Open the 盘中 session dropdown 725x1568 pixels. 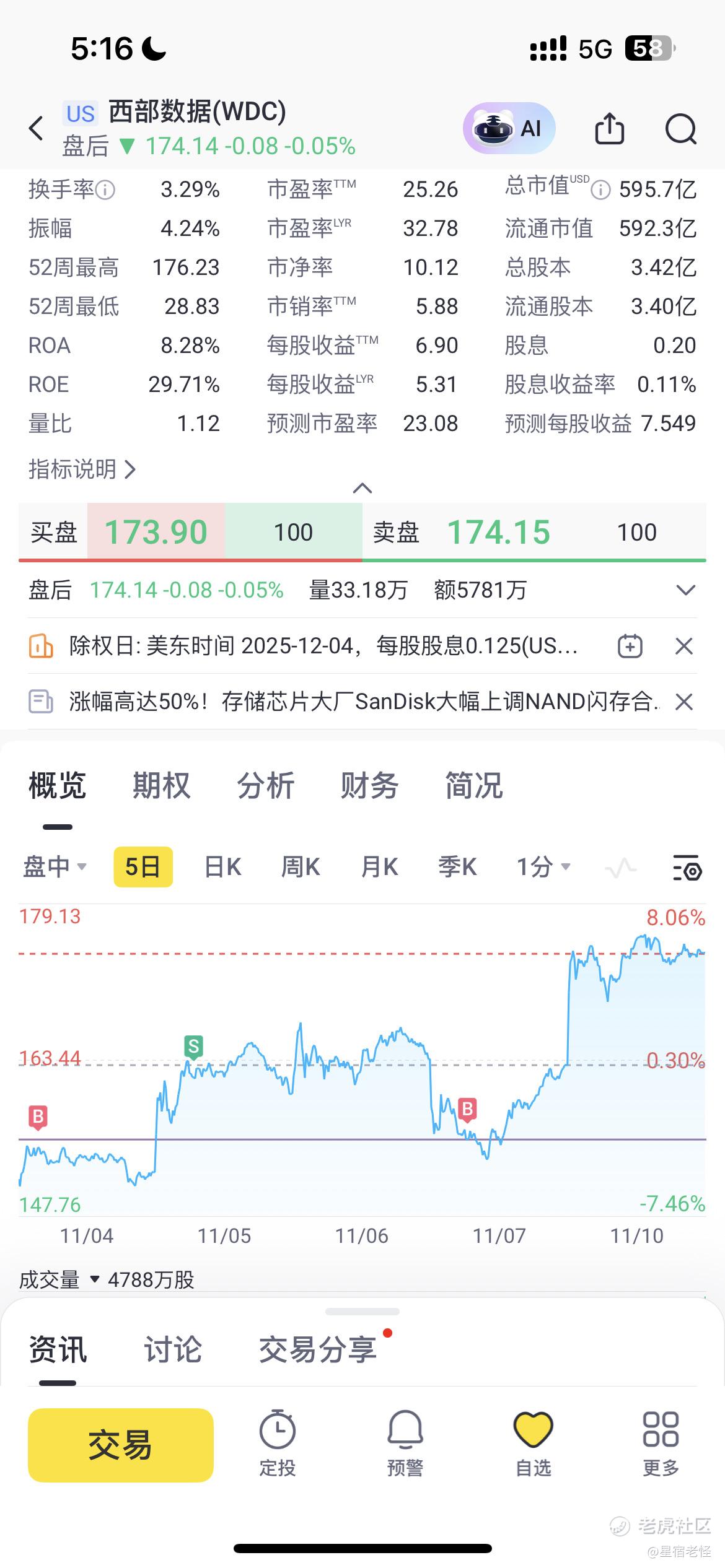click(55, 867)
